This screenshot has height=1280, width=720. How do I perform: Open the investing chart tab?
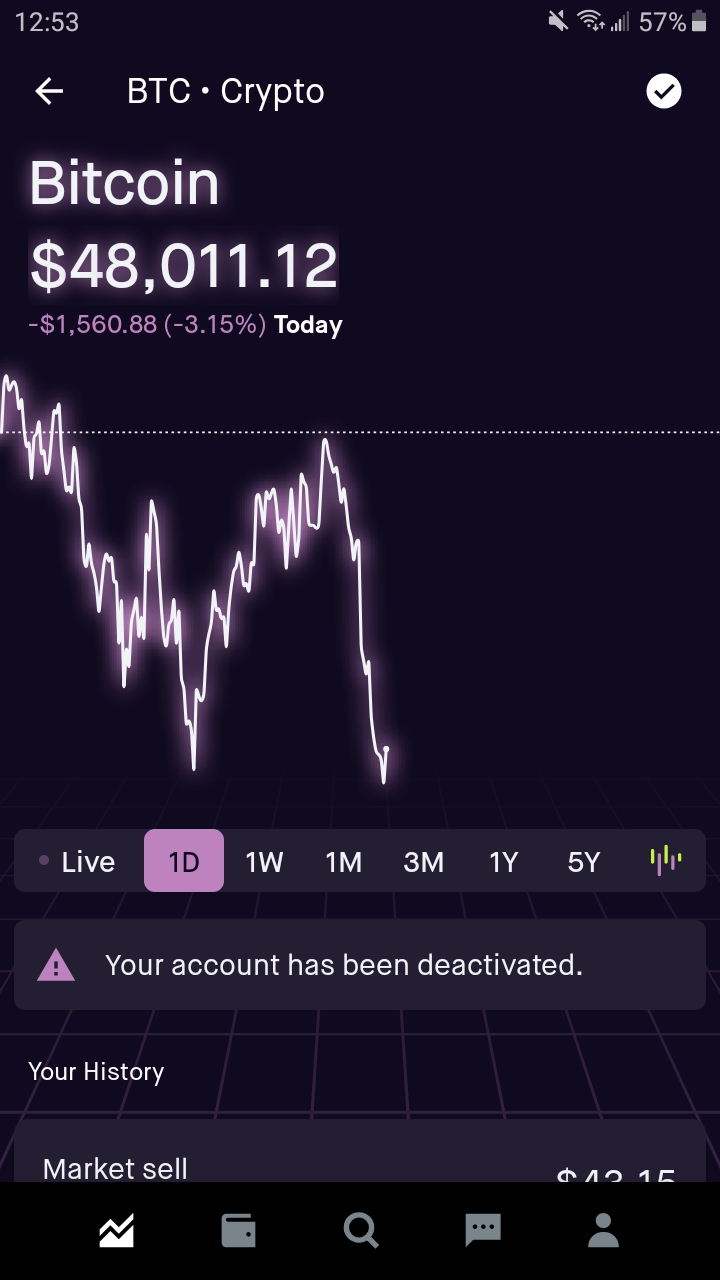coord(116,1230)
